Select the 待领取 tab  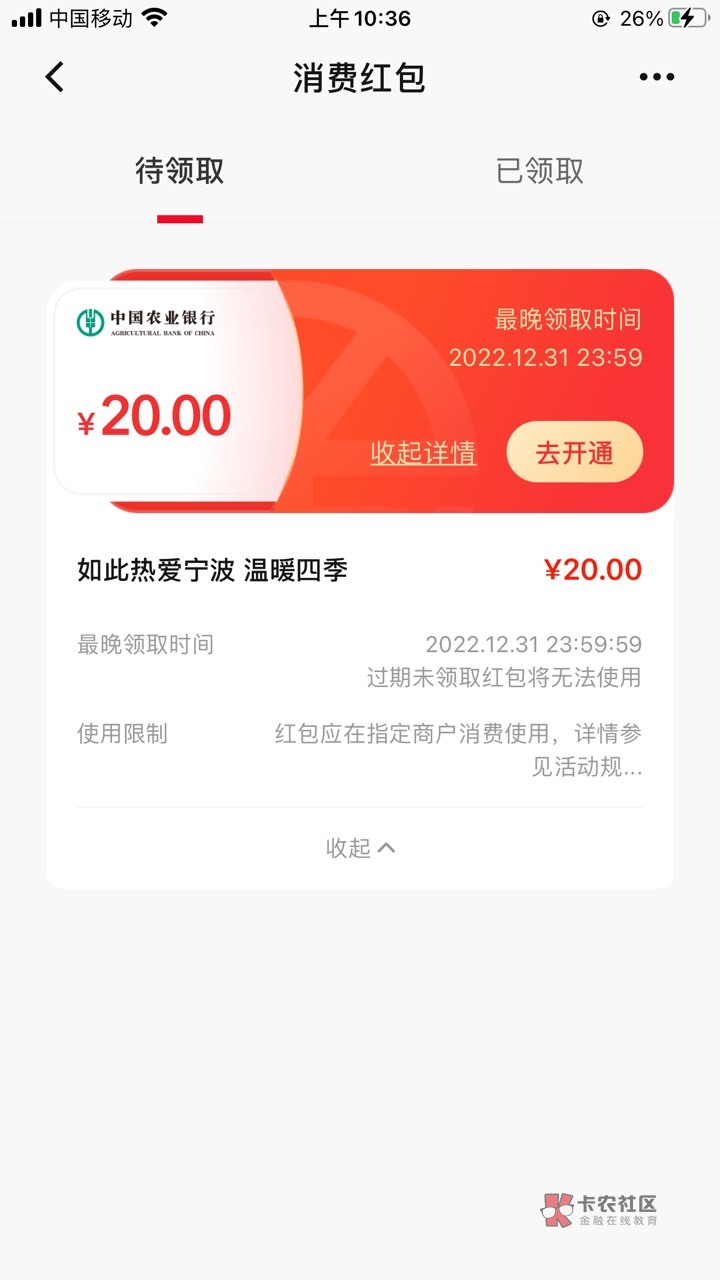[180, 171]
